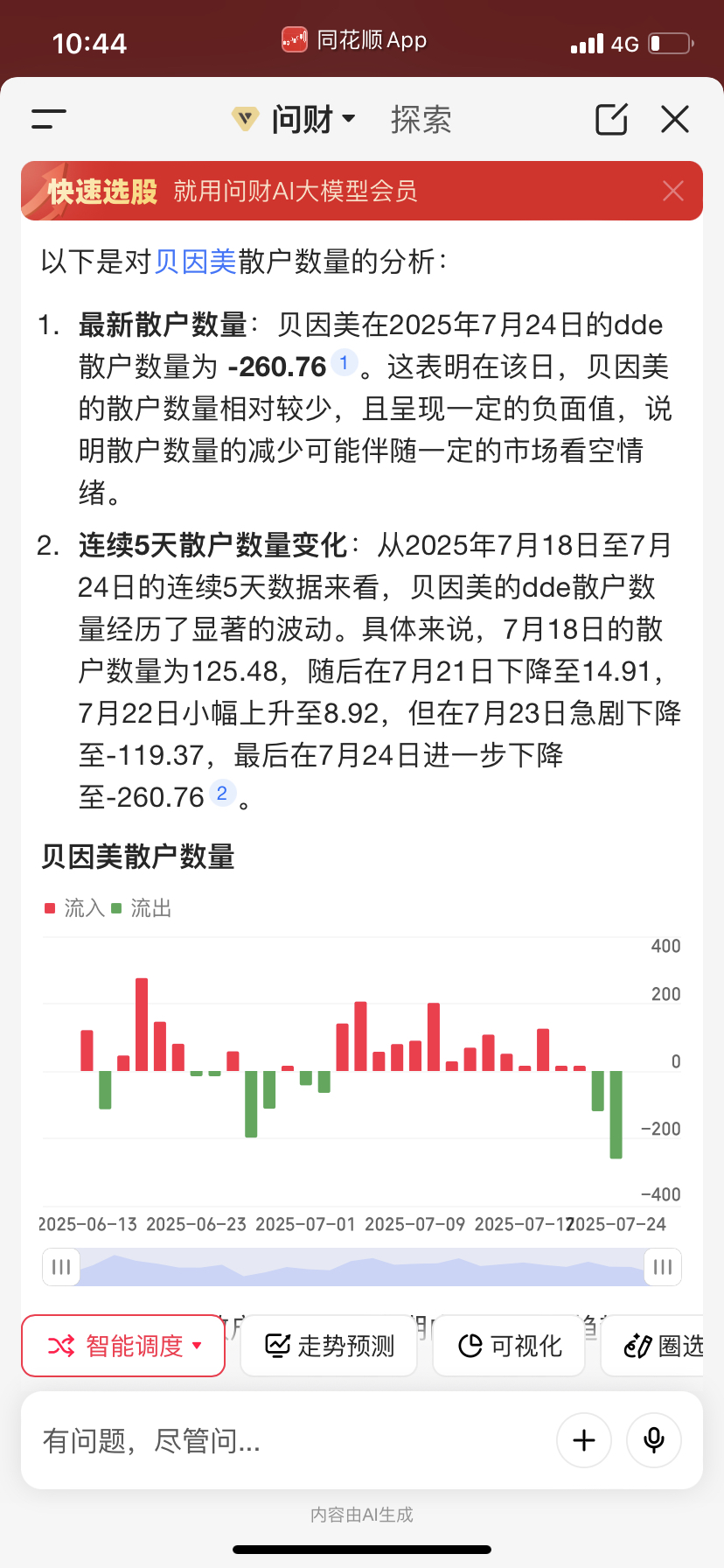This screenshot has width=724, height=1568.
Task: Select the 圈选 chip
Action: click(x=663, y=1346)
